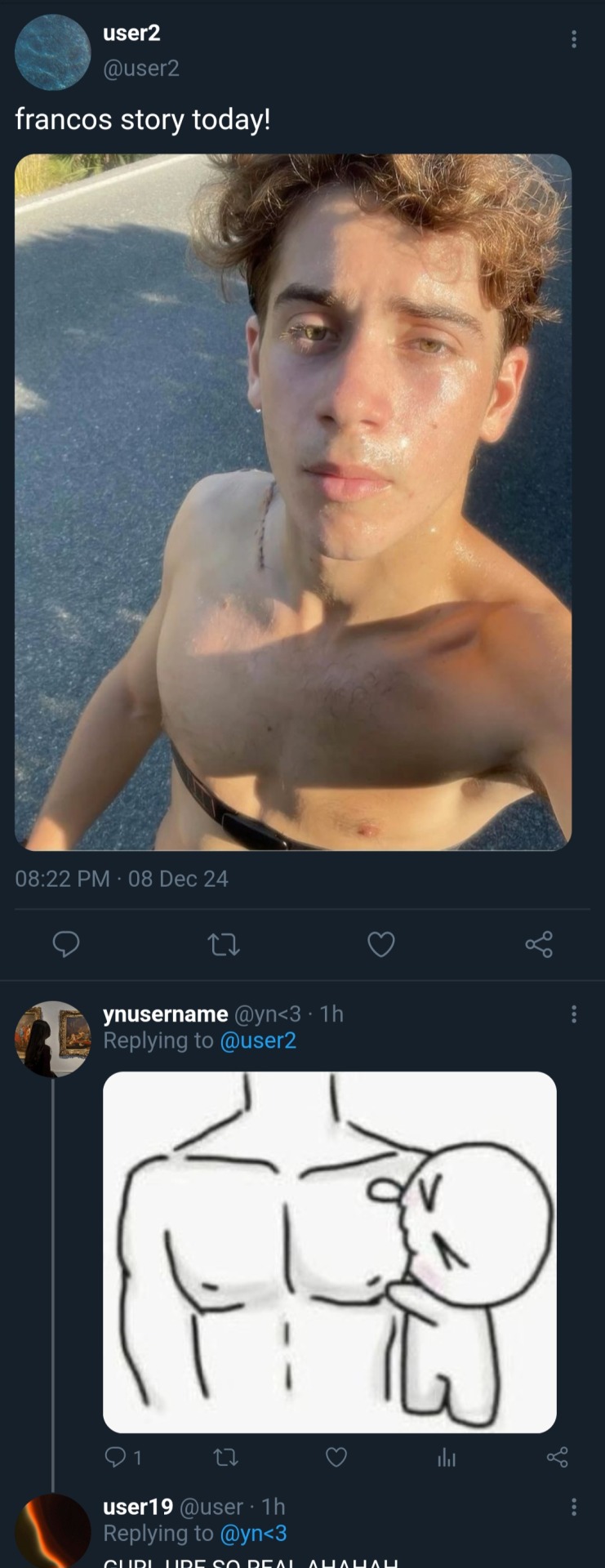The width and height of the screenshot is (605, 1568).
Task: Comment on ynusername's reply
Action: tap(115, 1457)
